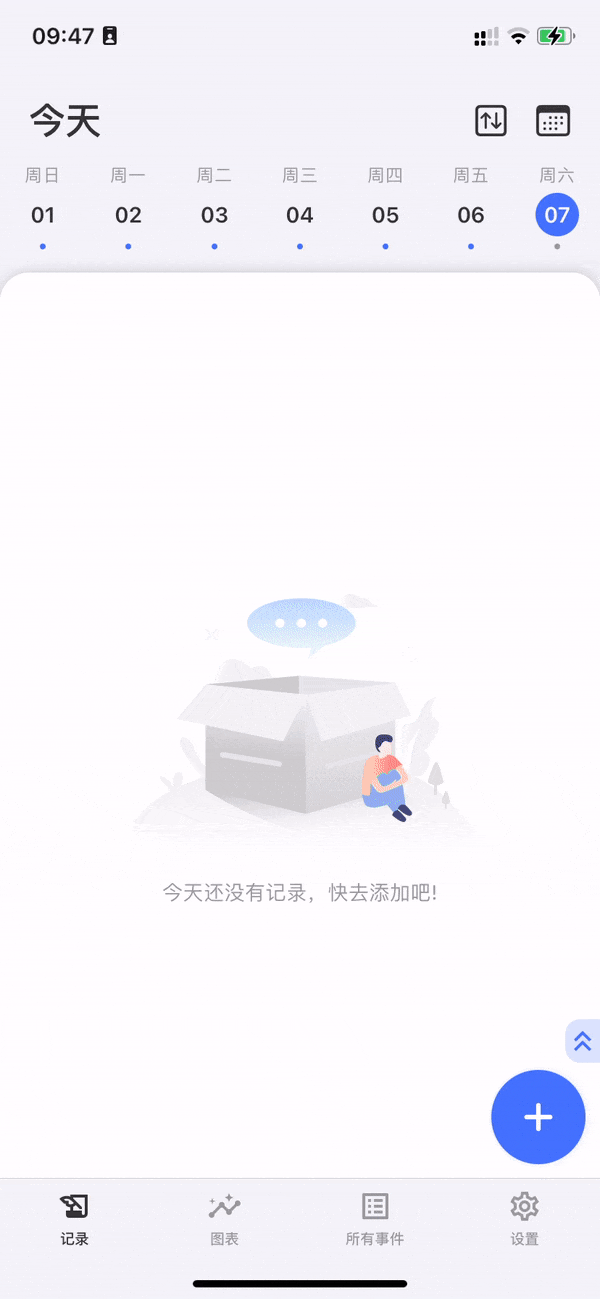
Task: Open the 所有事件 tab
Action: (x=375, y=1219)
